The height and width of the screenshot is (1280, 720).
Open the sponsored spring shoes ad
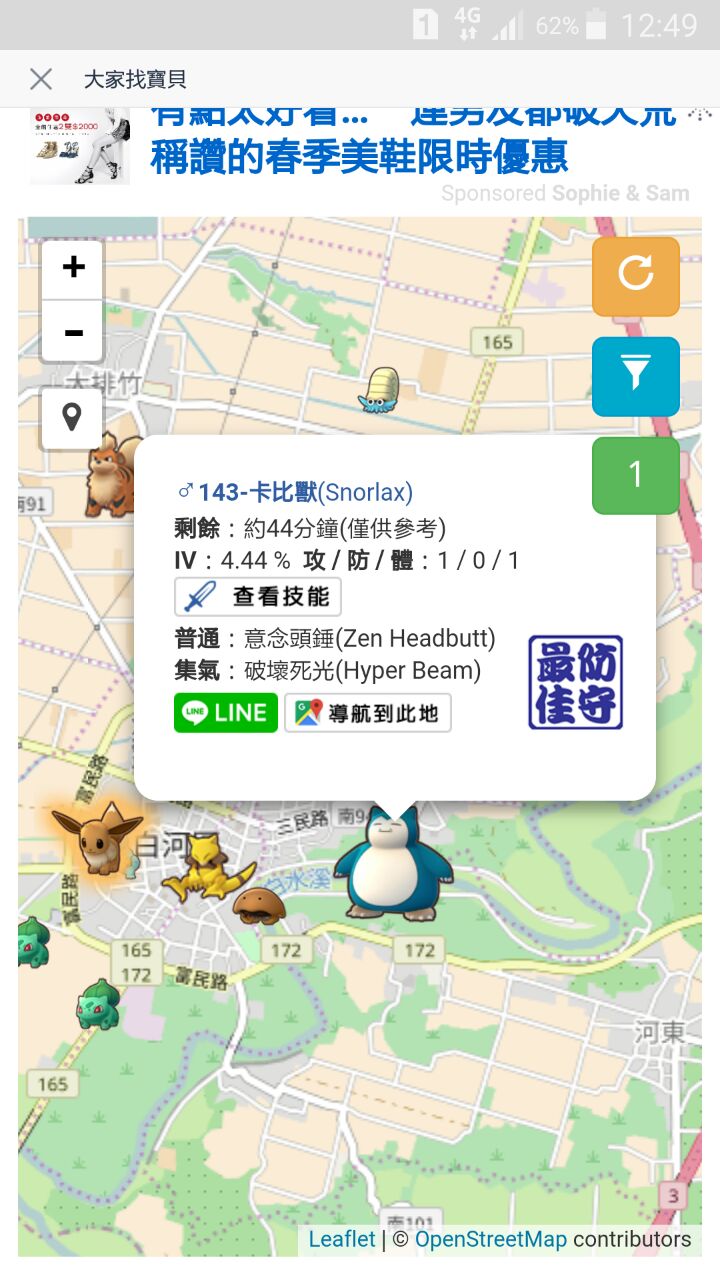point(359,155)
